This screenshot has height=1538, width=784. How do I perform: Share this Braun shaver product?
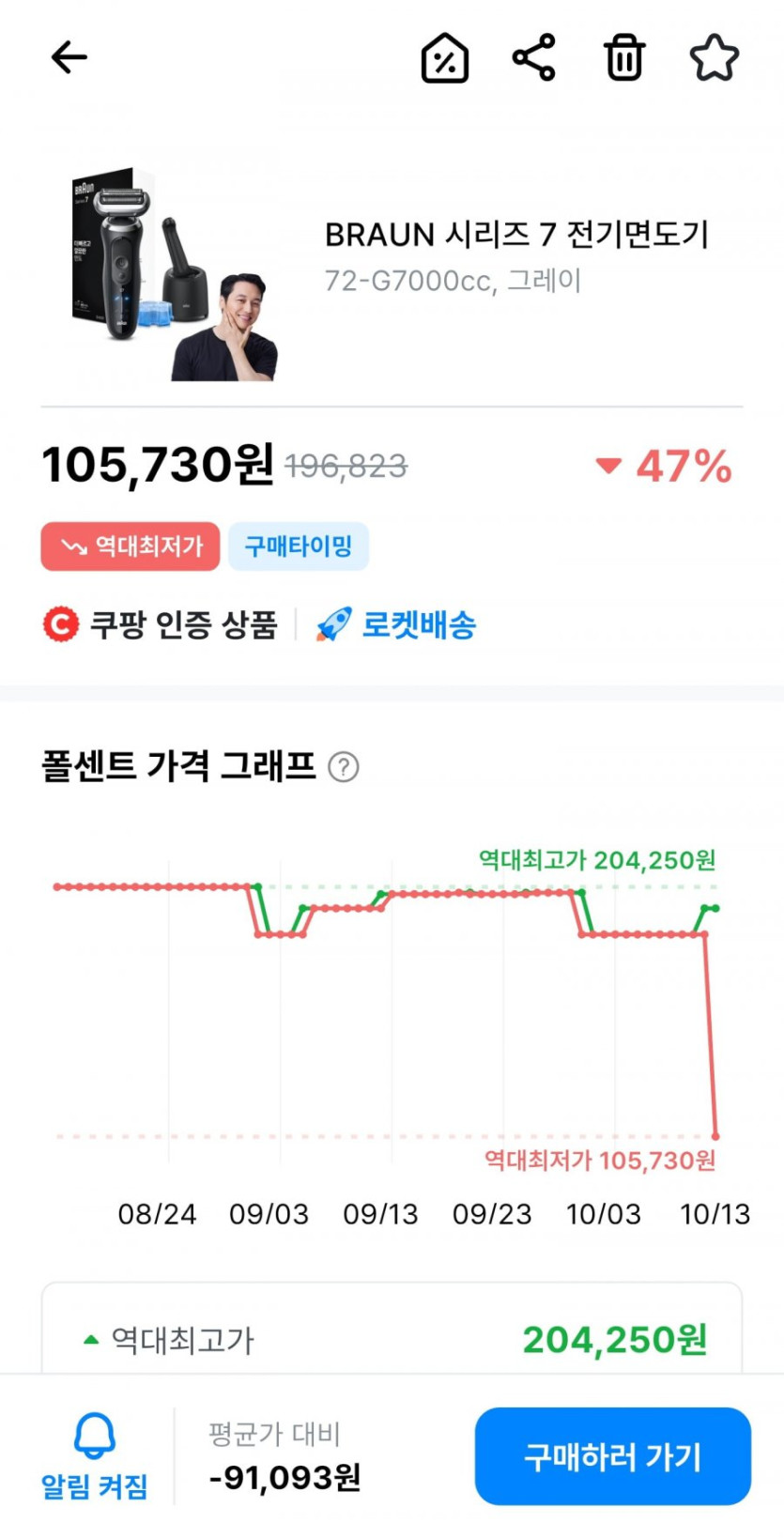pyautogui.click(x=534, y=57)
